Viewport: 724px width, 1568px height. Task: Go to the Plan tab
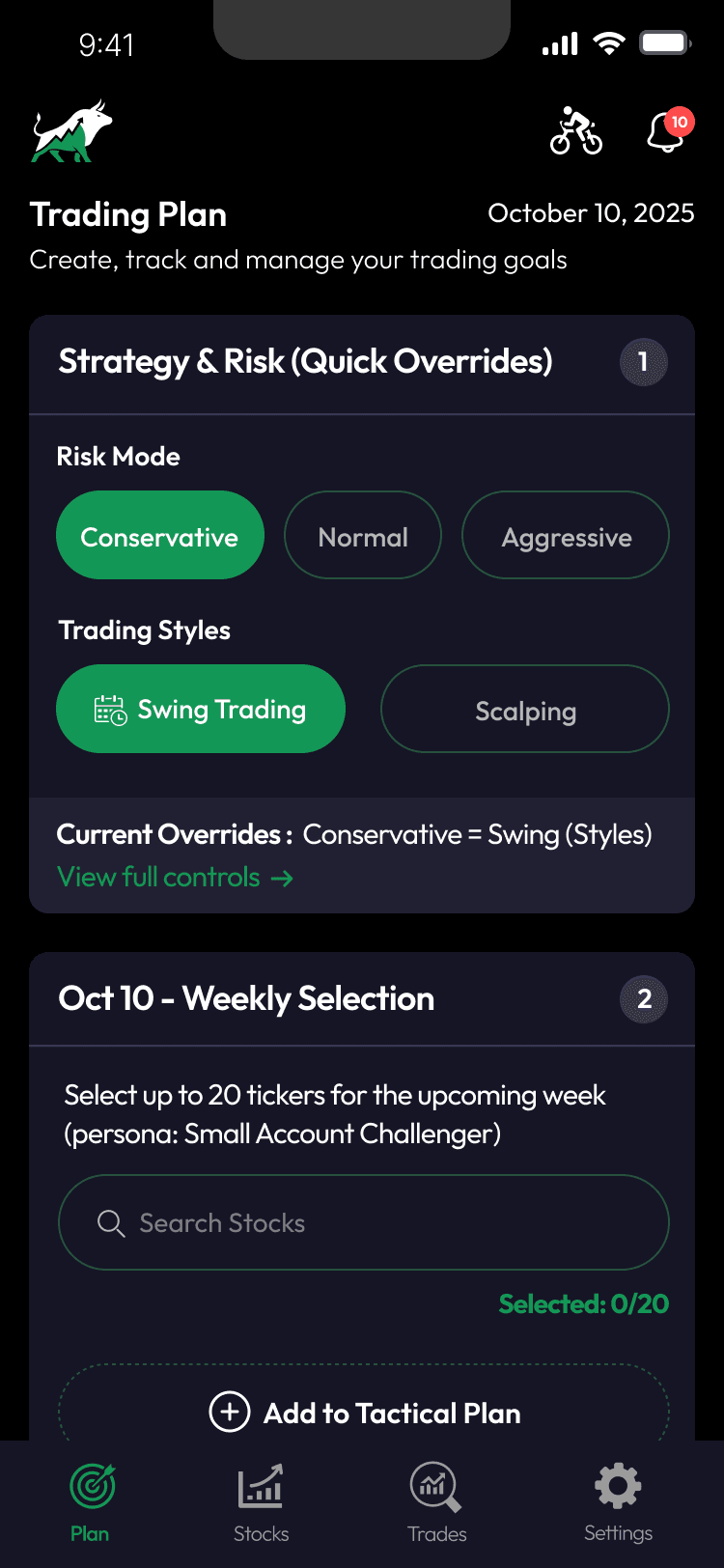(x=91, y=1504)
